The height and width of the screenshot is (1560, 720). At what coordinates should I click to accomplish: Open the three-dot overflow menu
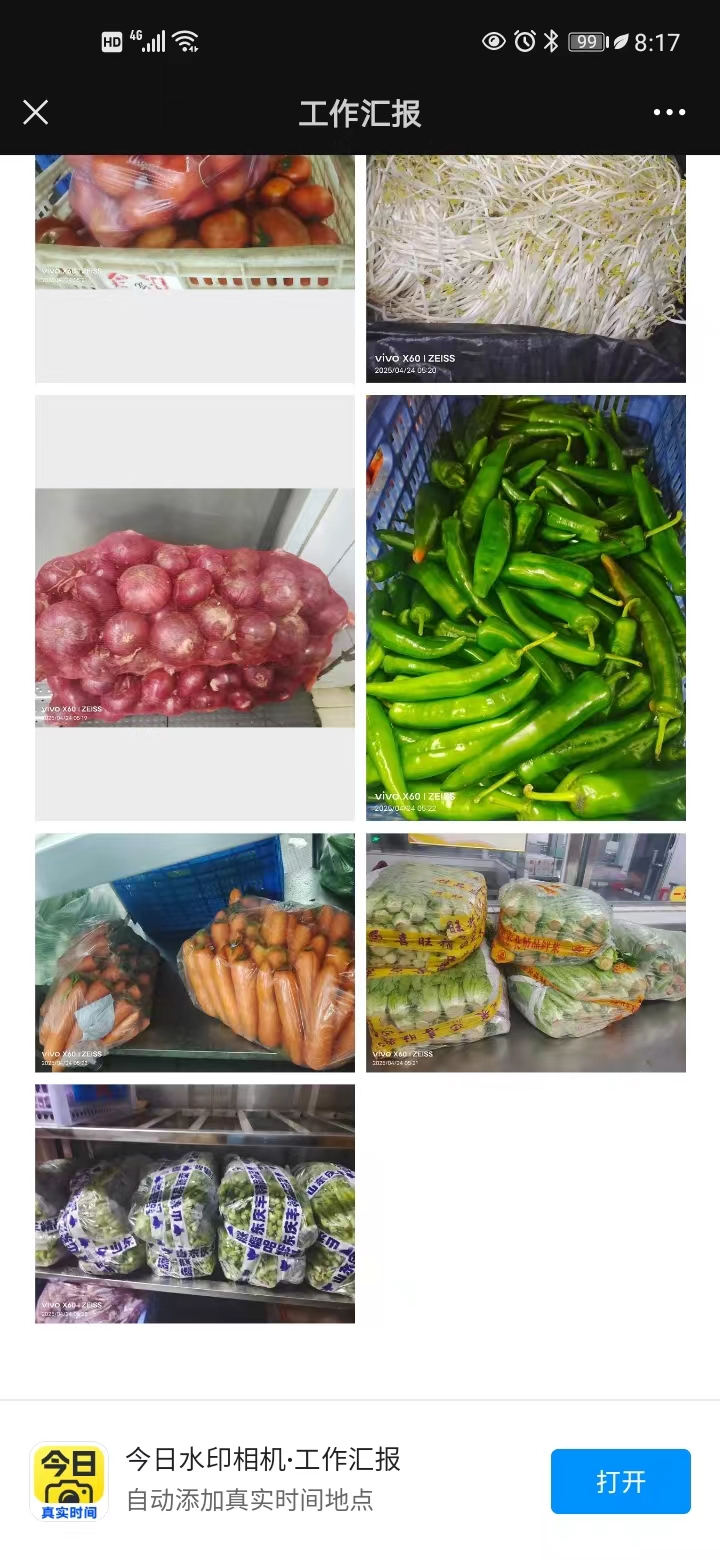coord(669,112)
